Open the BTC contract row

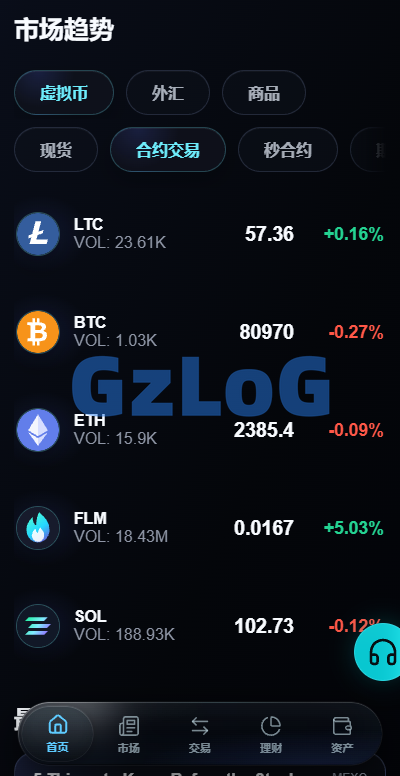pyautogui.click(x=200, y=332)
